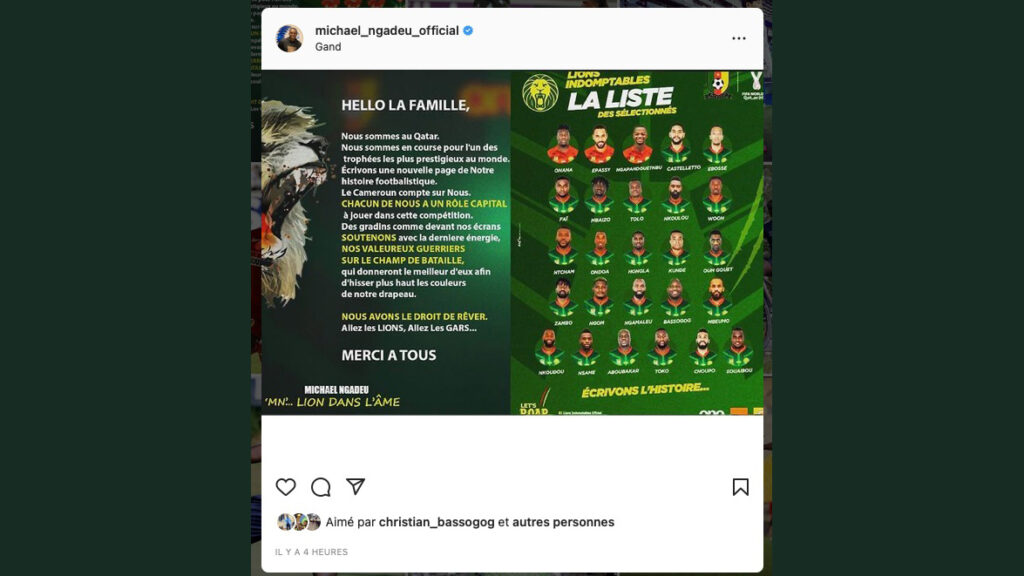
Task: Open comments via the speech bubble icon
Action: point(321,487)
